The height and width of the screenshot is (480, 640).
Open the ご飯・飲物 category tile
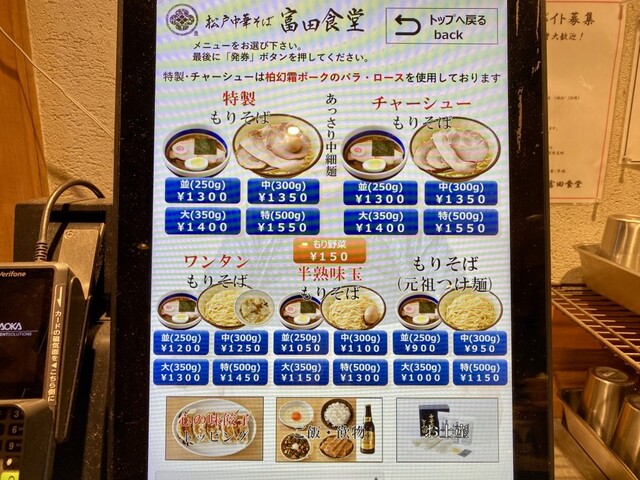[x=329, y=428]
